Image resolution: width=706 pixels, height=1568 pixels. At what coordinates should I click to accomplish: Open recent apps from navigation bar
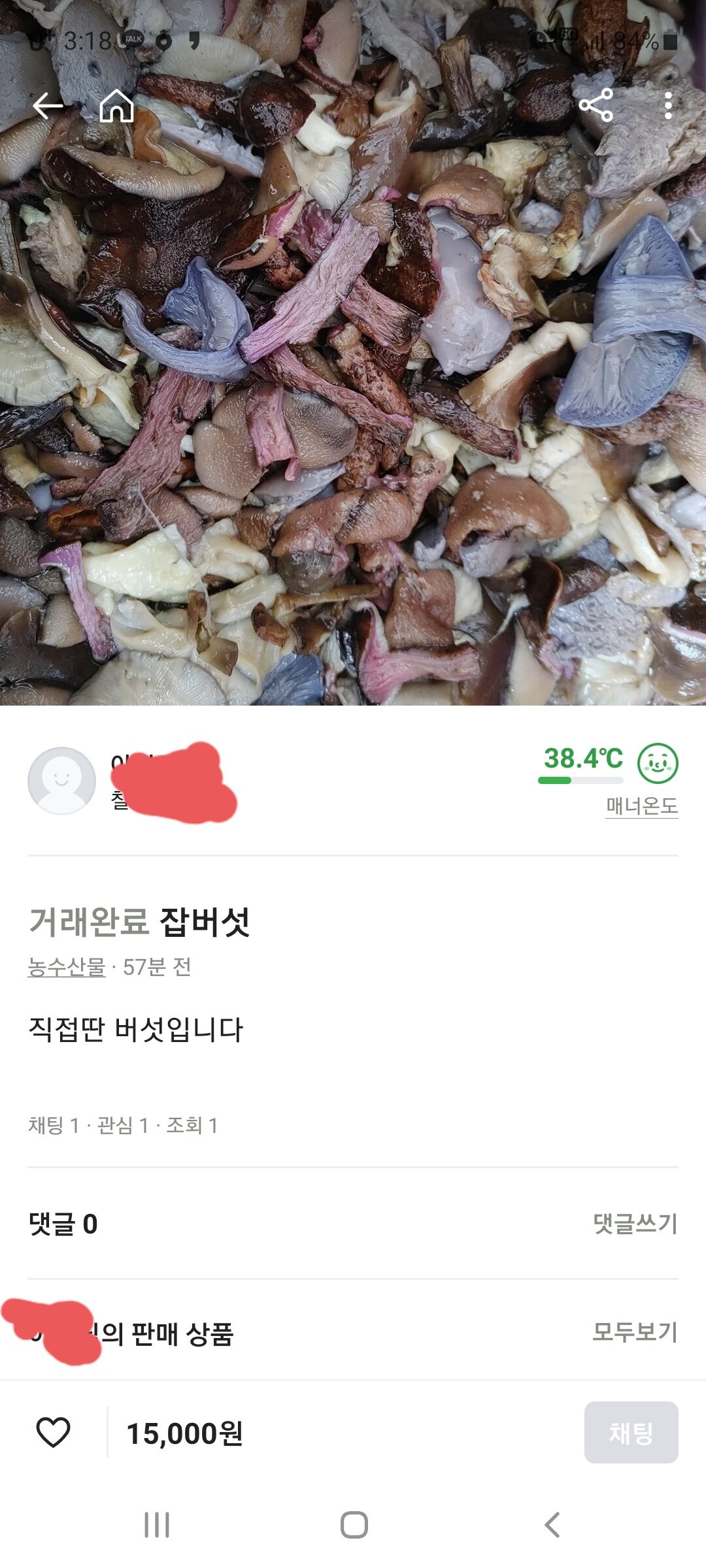coord(157,1525)
